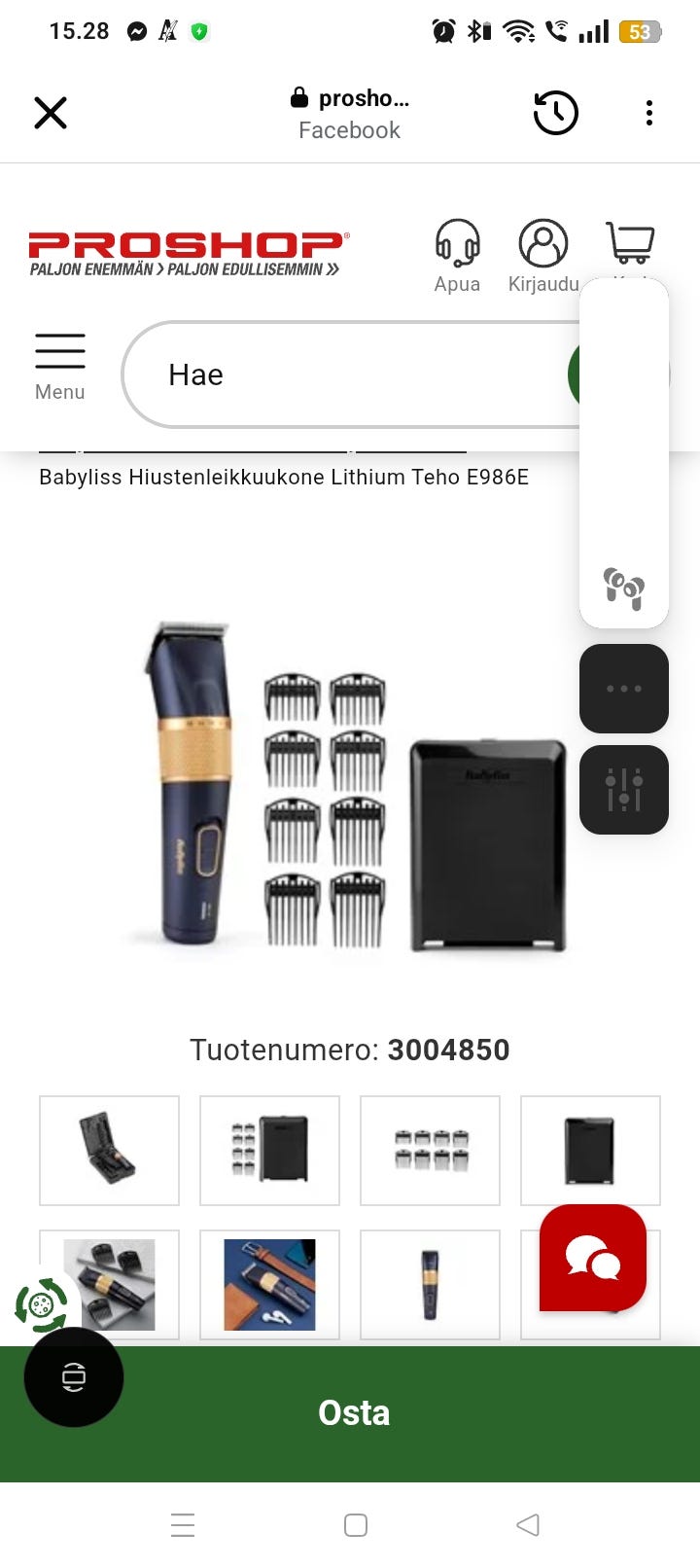View thumbnail of the upright trimmer
This screenshot has height=1568, width=700.
click(x=430, y=1284)
